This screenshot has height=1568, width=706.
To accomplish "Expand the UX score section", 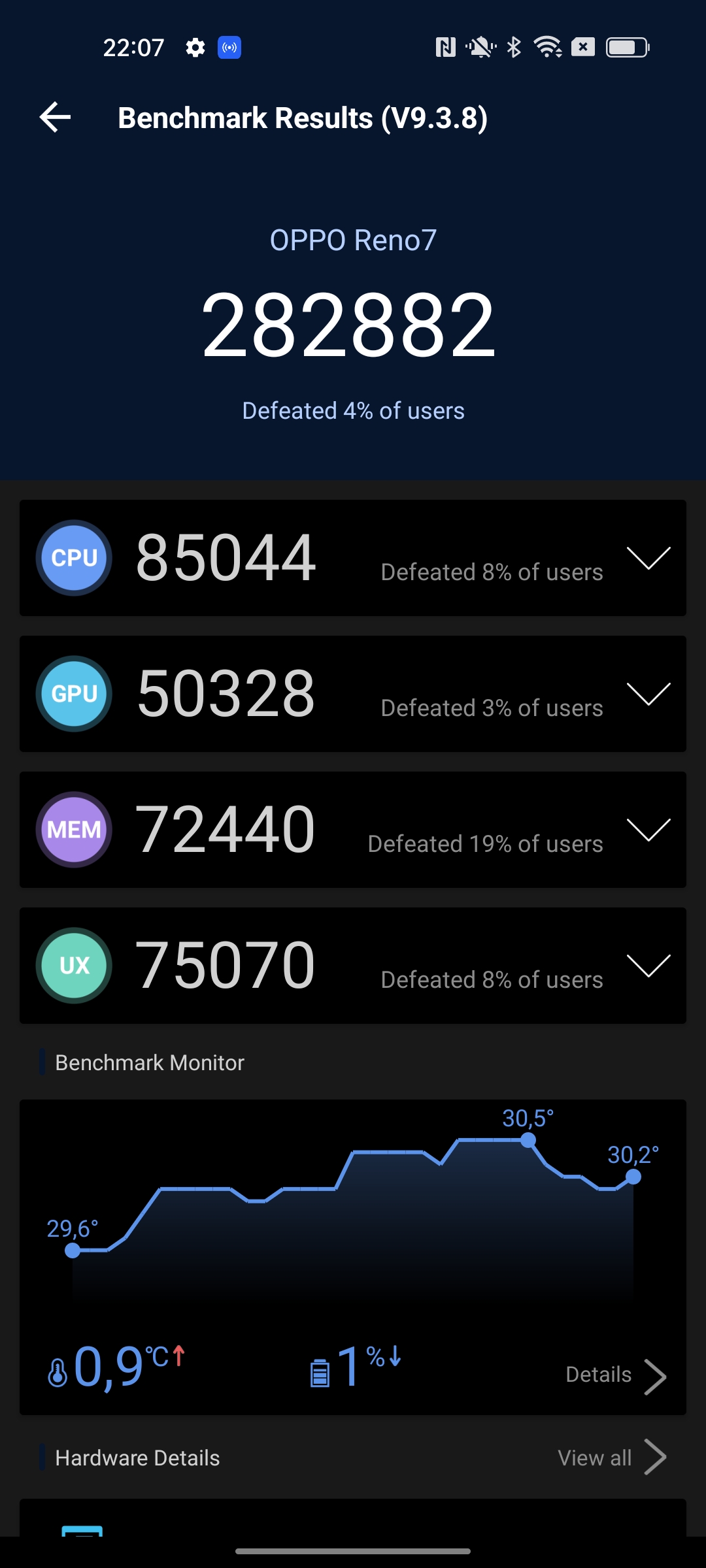I will 648,966.
